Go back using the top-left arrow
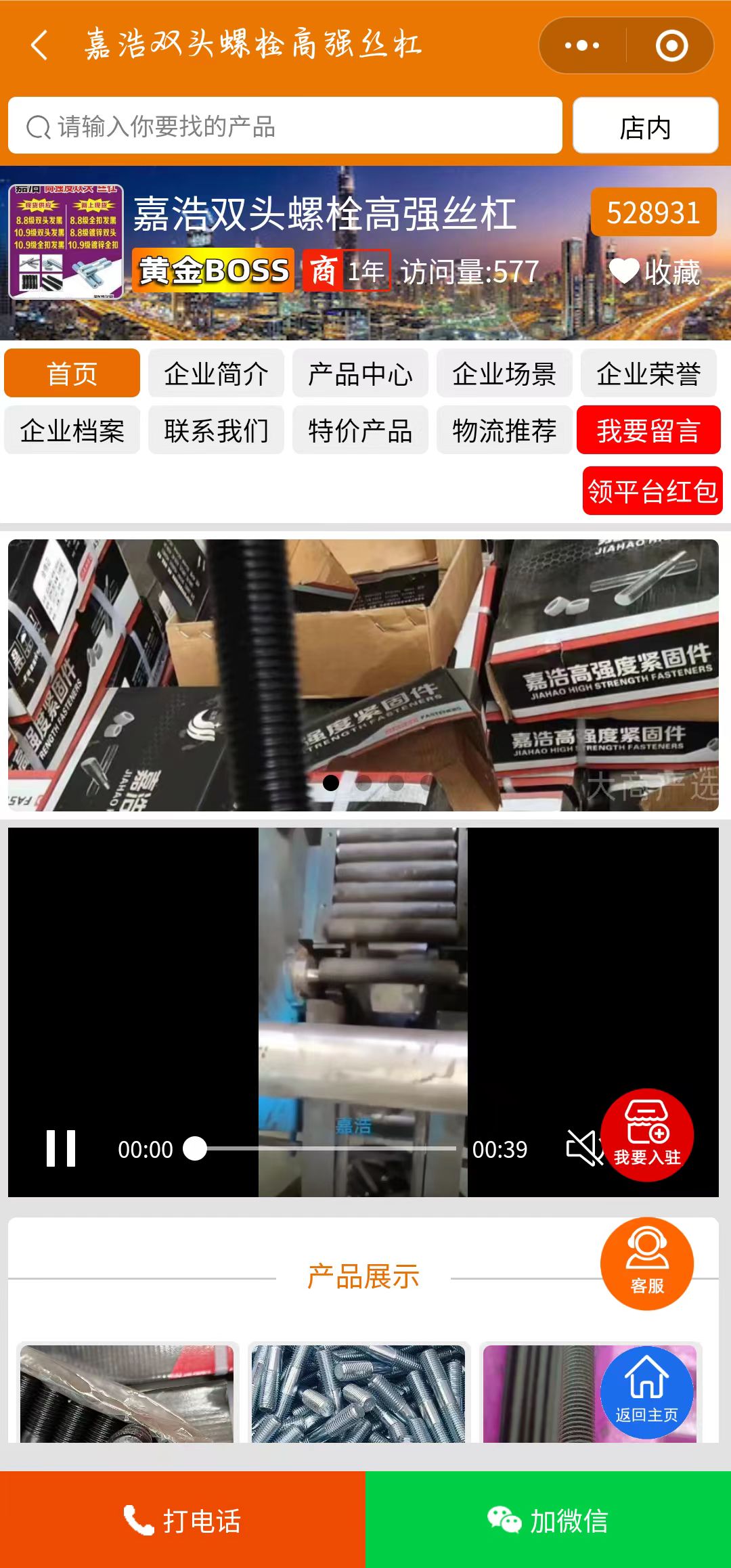This screenshot has width=731, height=1568. pyautogui.click(x=39, y=45)
